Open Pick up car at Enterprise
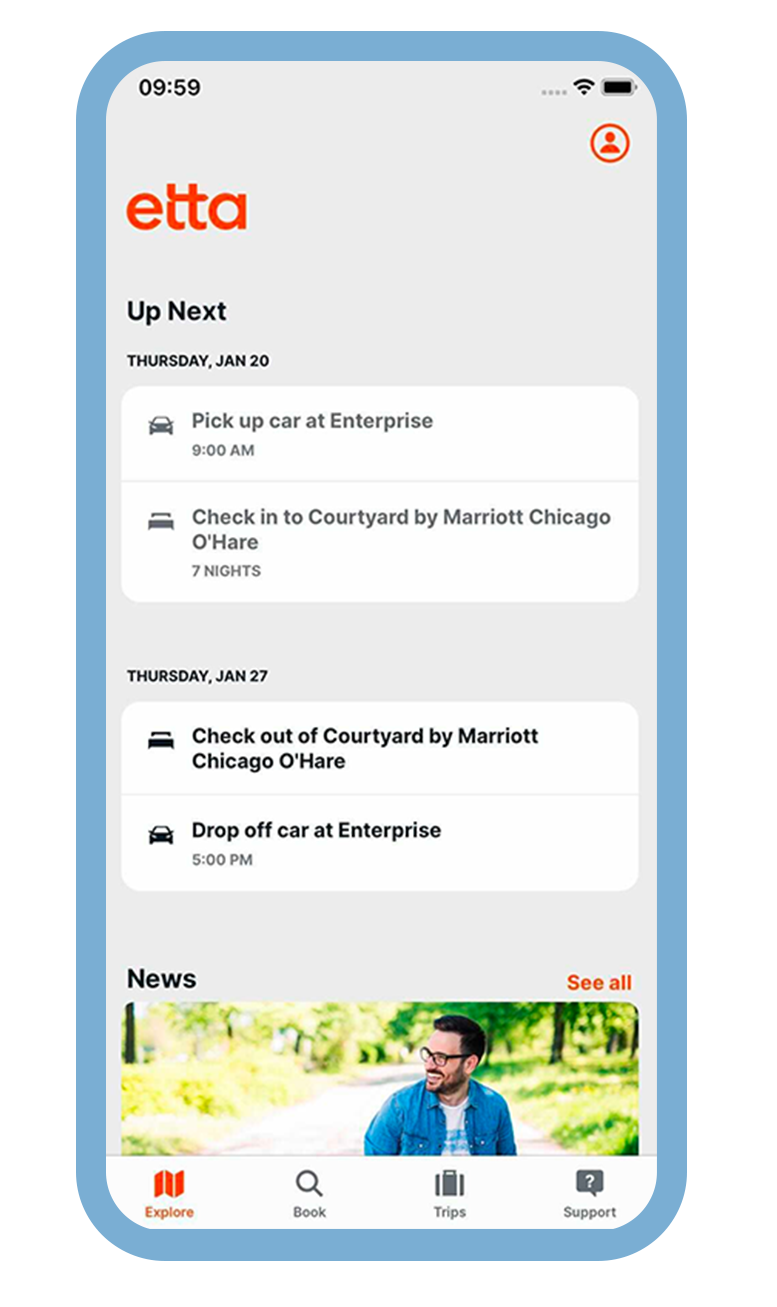 click(380, 434)
